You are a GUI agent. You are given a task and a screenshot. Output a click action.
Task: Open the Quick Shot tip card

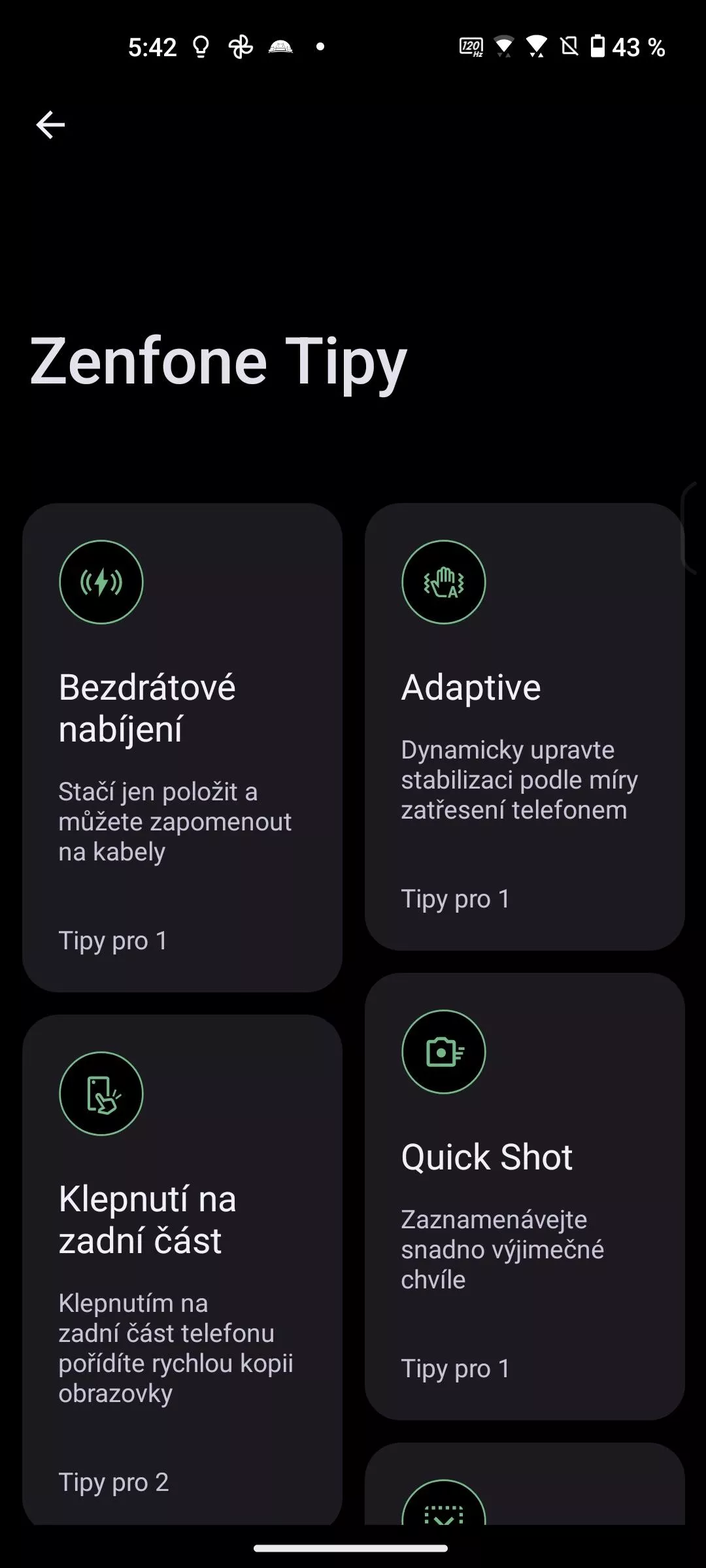(524, 1196)
